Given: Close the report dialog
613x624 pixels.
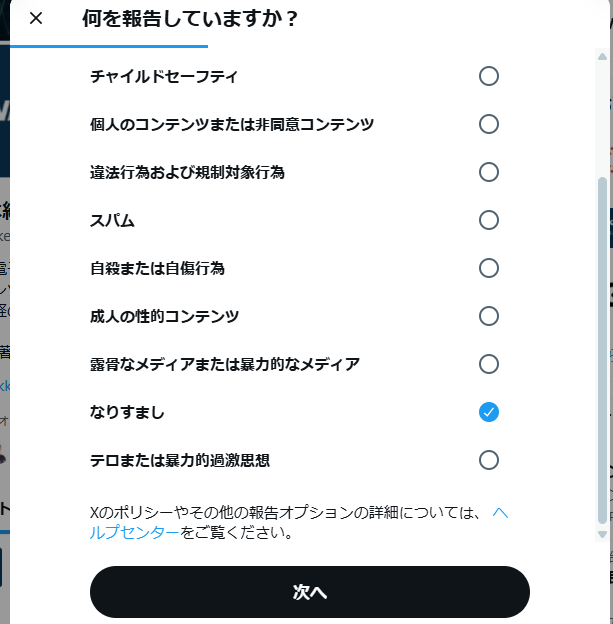Looking at the screenshot, I should pyautogui.click(x=36, y=18).
